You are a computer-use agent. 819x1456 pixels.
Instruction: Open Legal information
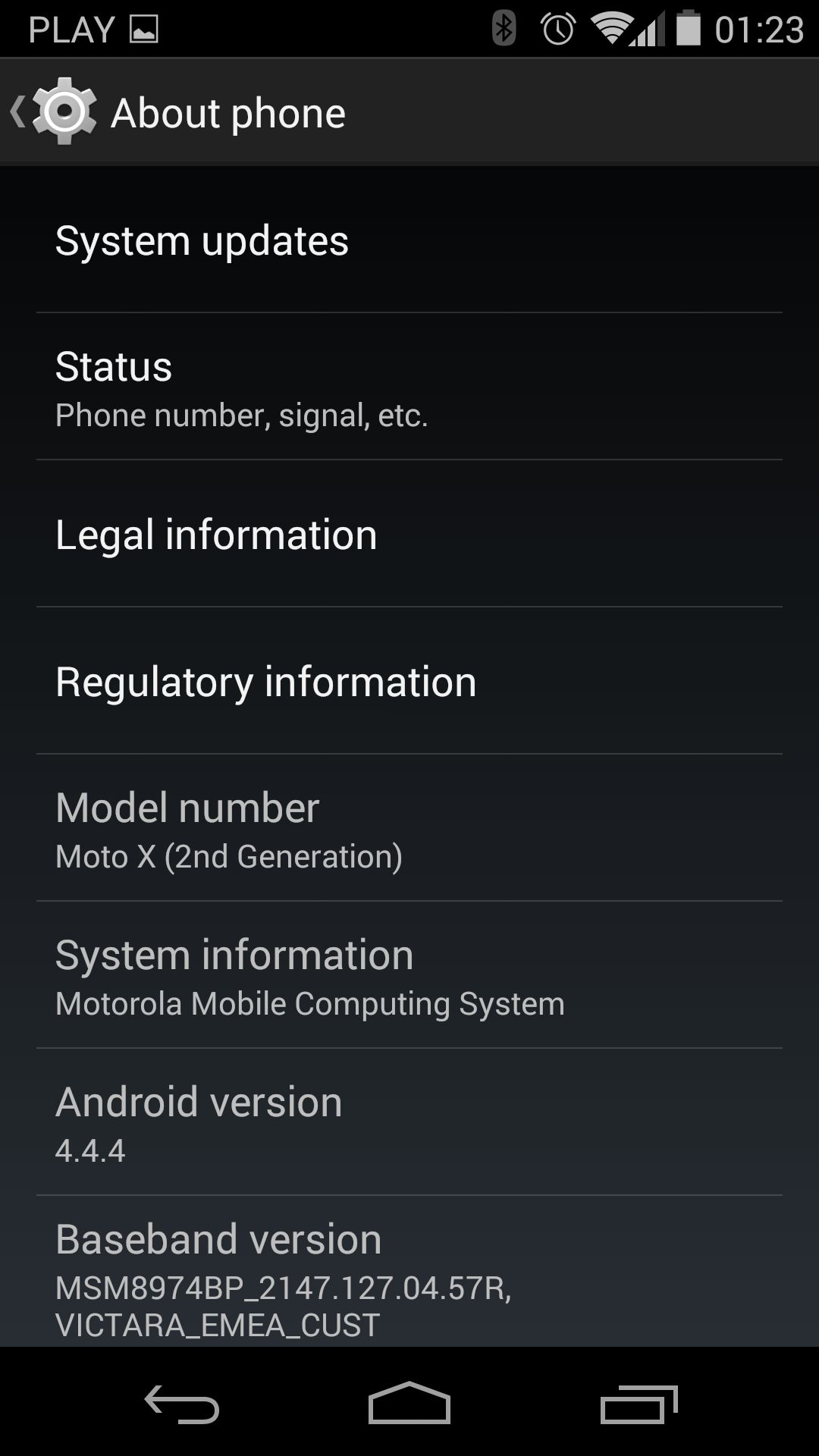(x=409, y=534)
